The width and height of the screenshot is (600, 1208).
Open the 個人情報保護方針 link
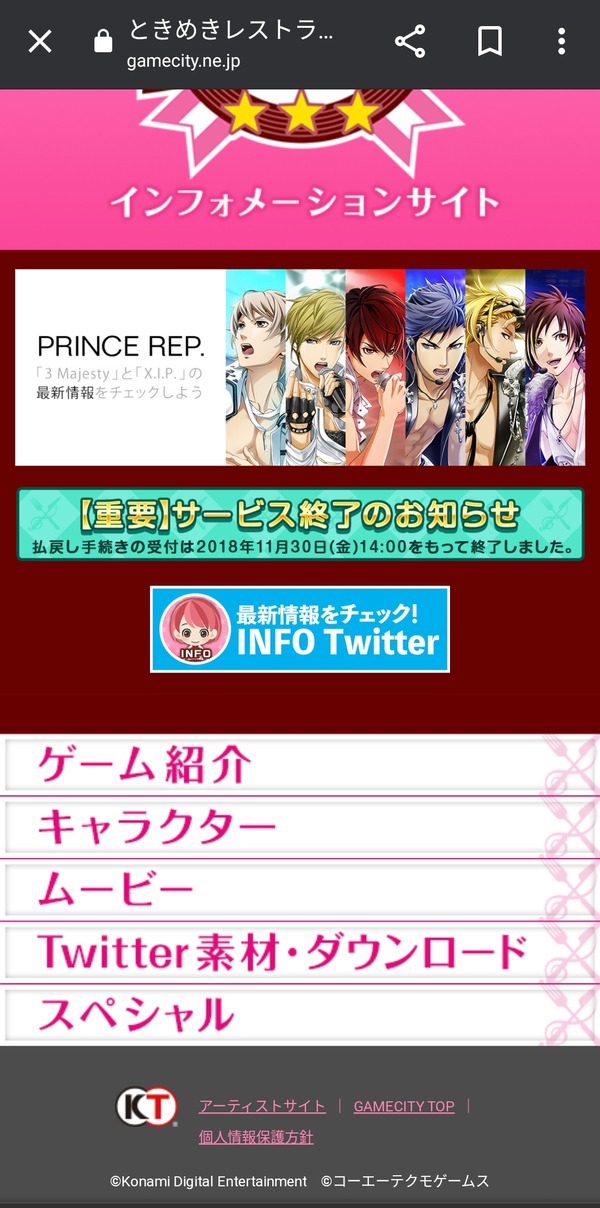pos(256,1137)
